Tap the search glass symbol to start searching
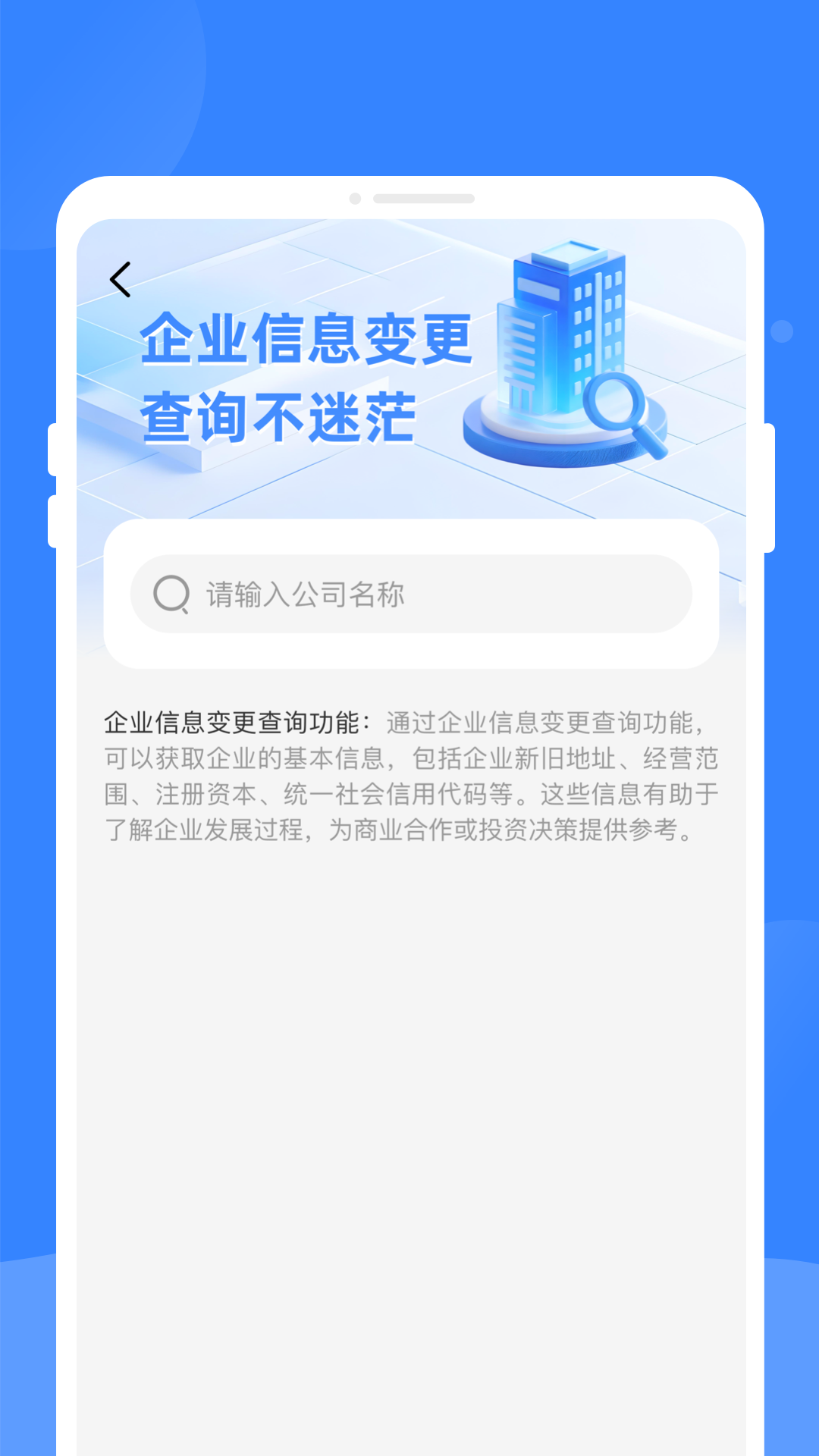Viewport: 819px width, 1456px height. pyautogui.click(x=171, y=595)
